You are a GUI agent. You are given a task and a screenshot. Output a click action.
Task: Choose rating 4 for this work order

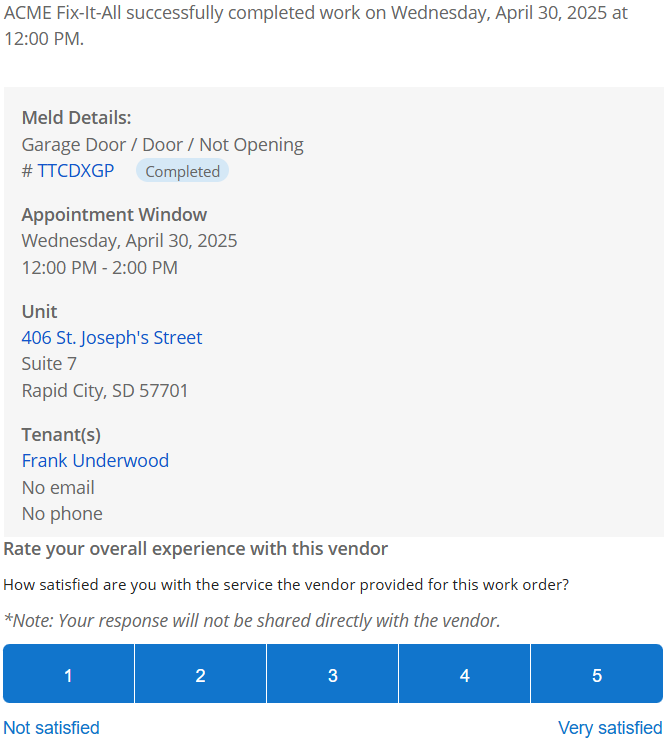[x=464, y=675]
